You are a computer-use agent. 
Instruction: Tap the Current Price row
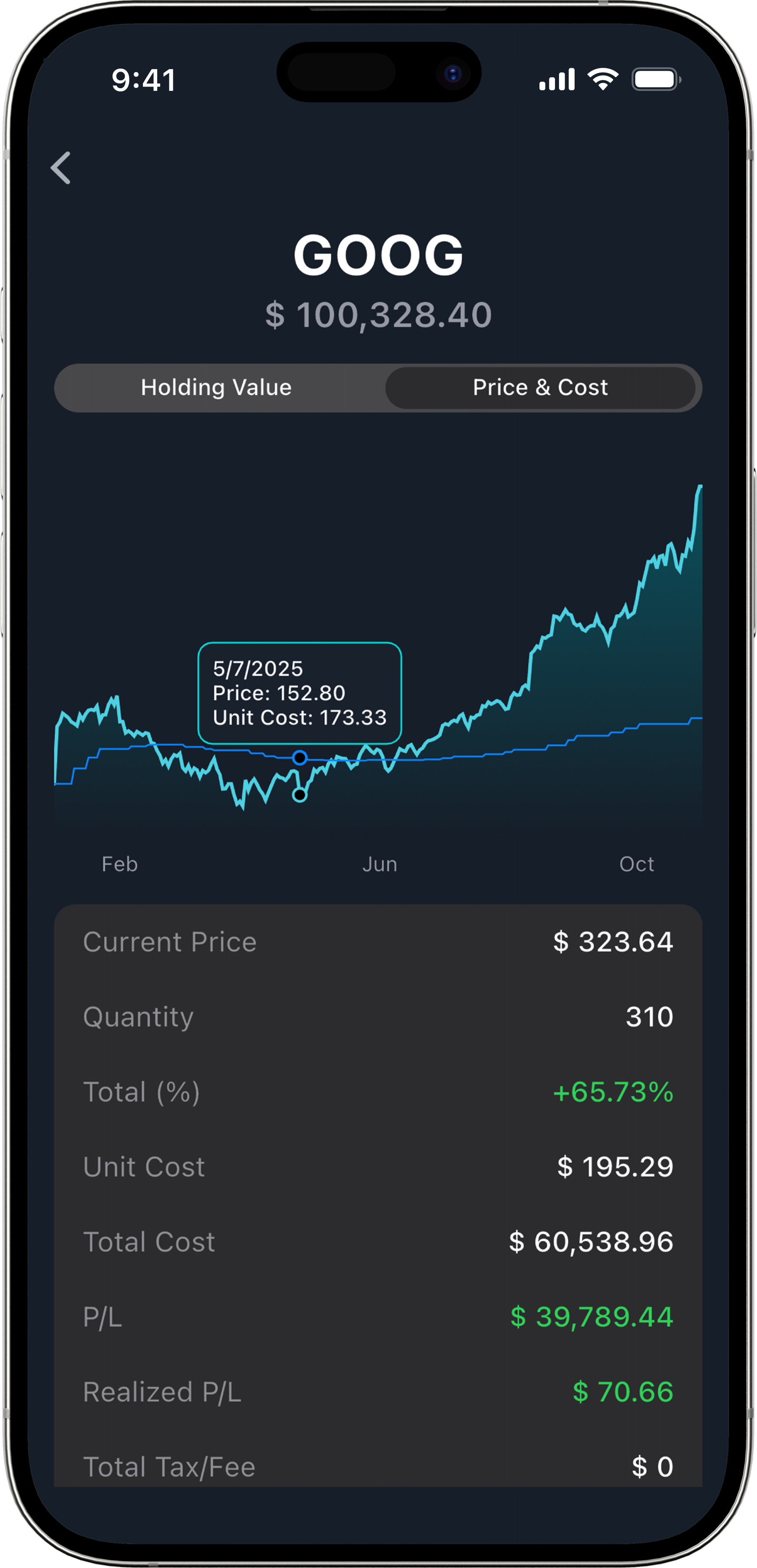(379, 941)
